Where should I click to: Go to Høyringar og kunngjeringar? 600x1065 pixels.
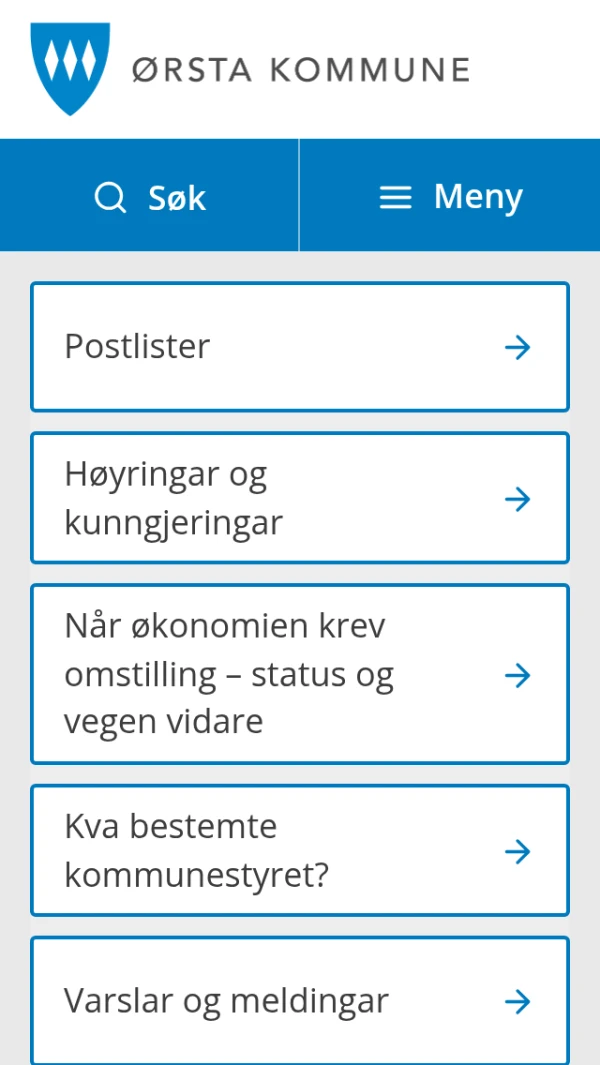300,499
